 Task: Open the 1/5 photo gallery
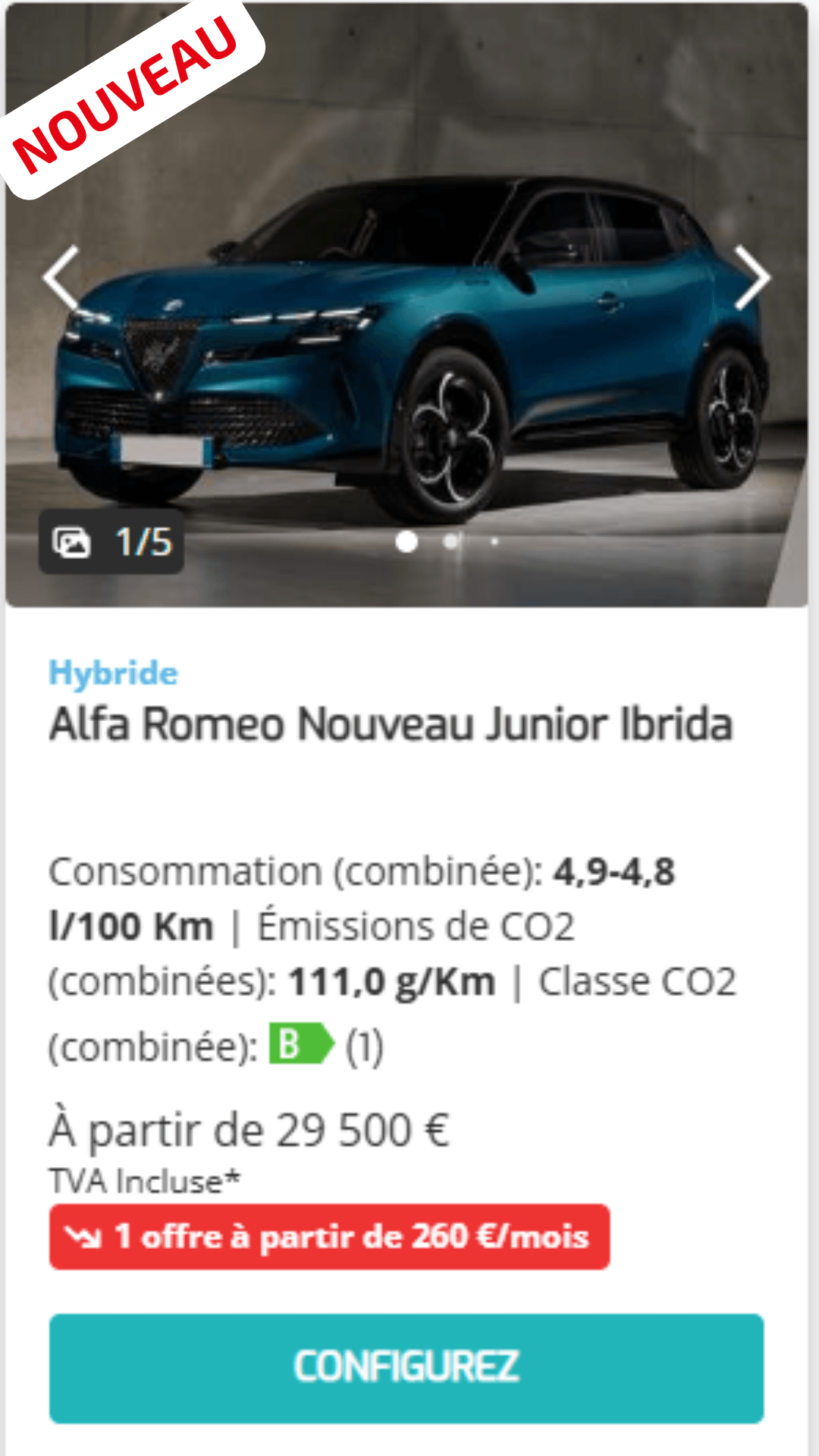pos(111,541)
